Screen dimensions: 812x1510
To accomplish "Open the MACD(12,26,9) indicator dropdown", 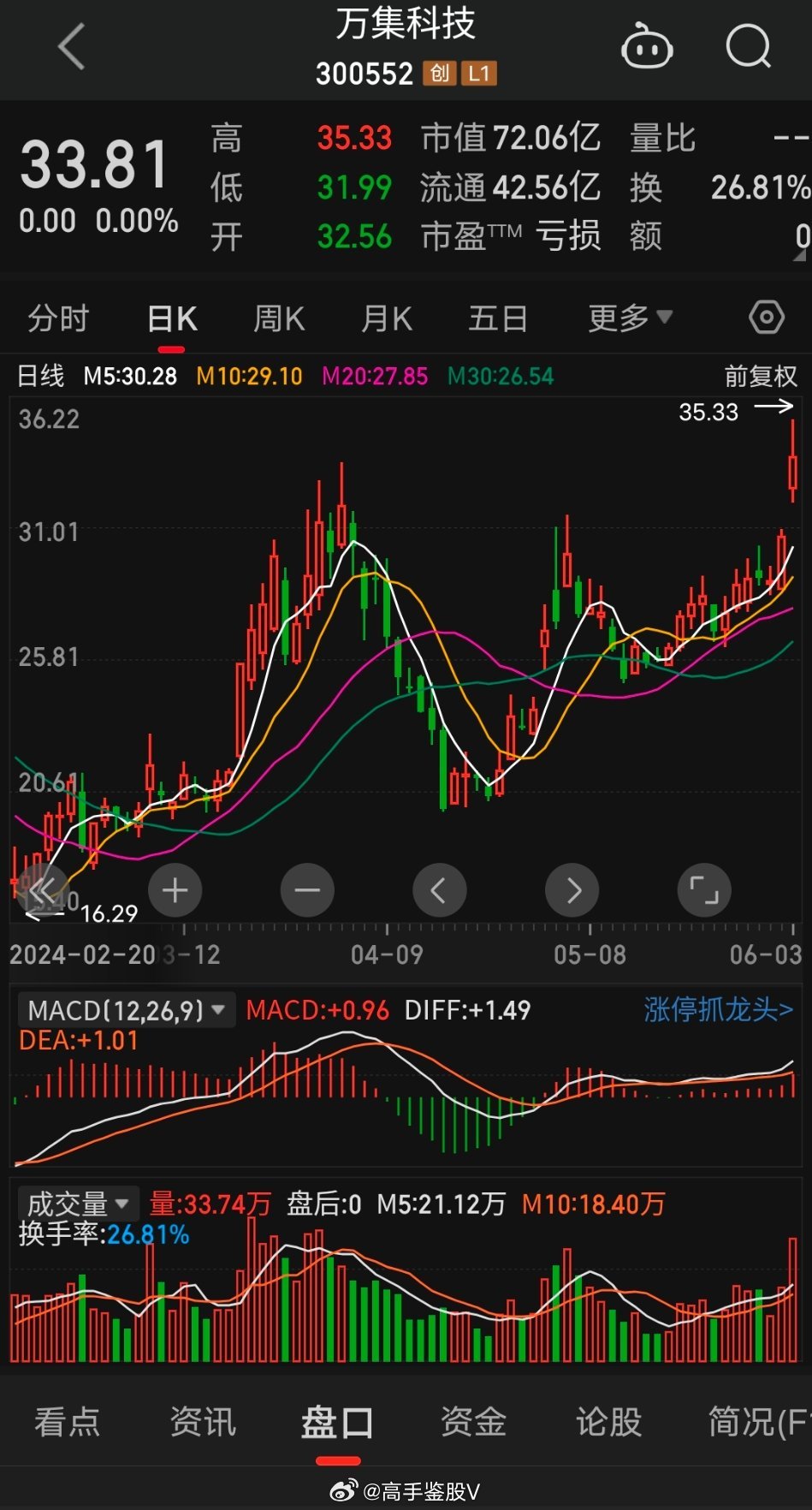I will tap(126, 1010).
